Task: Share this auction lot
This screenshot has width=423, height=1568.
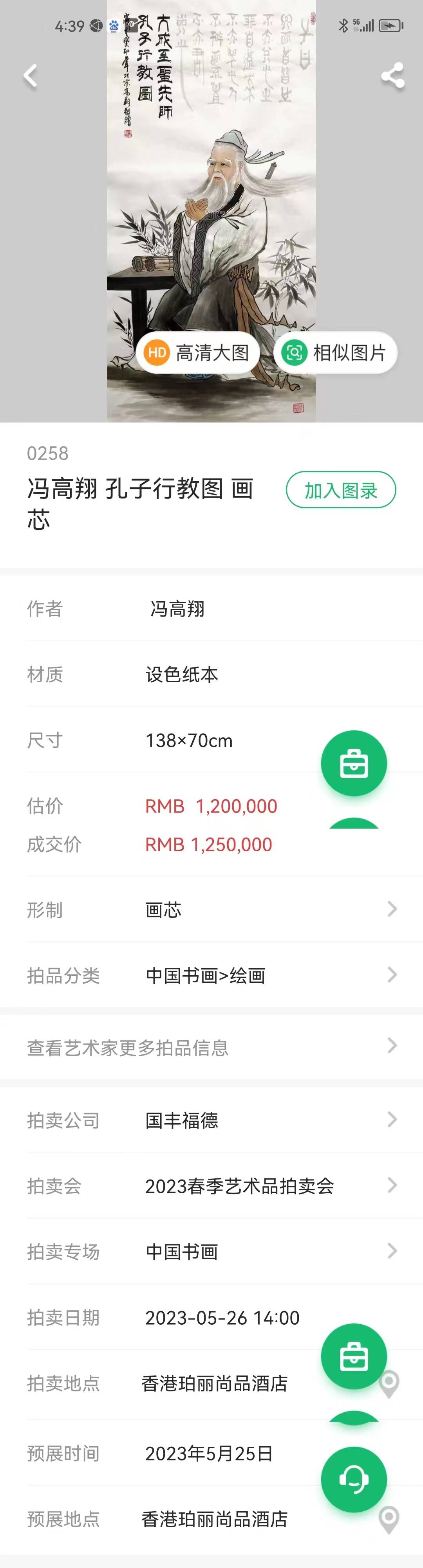Action: (x=392, y=76)
